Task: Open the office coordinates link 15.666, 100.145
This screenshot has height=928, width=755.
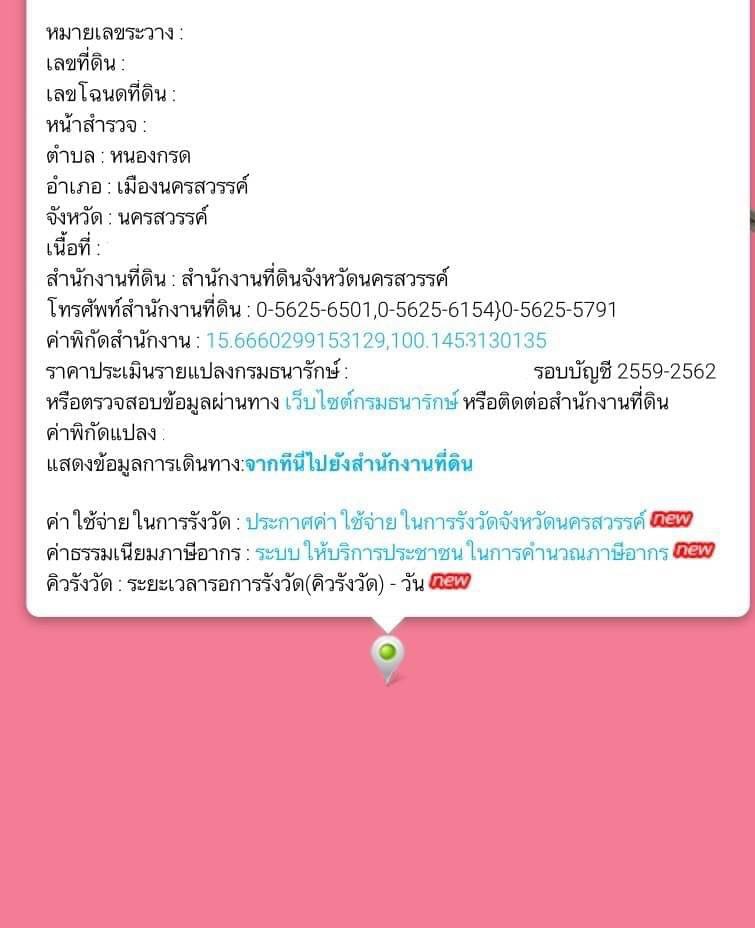Action: point(376,341)
